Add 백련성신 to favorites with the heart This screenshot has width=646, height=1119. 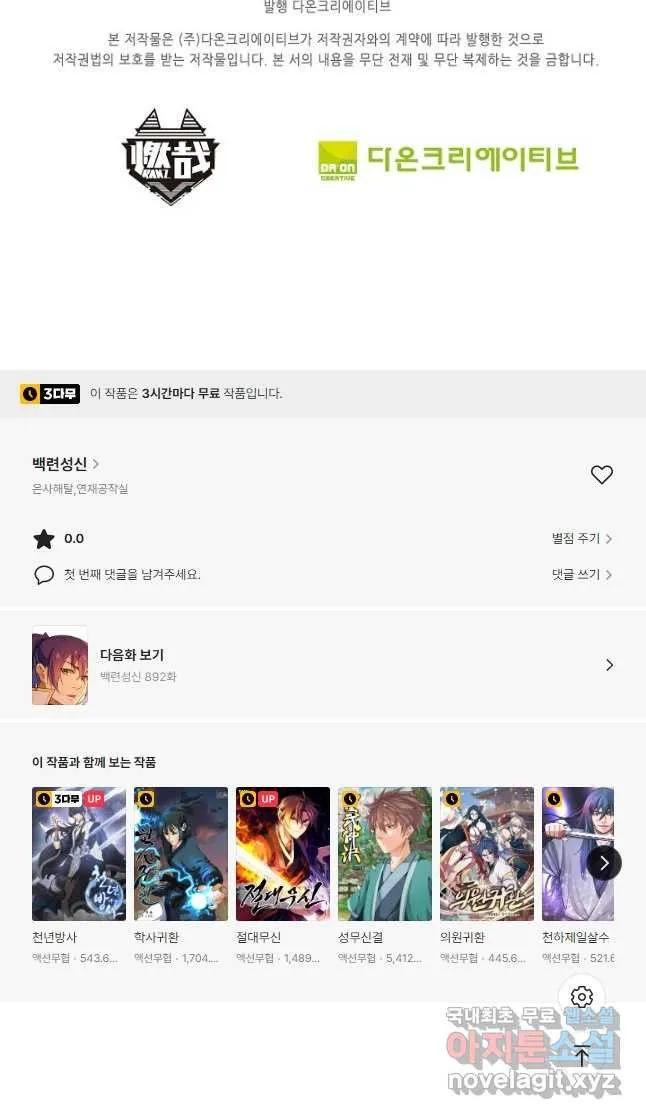tap(602, 475)
